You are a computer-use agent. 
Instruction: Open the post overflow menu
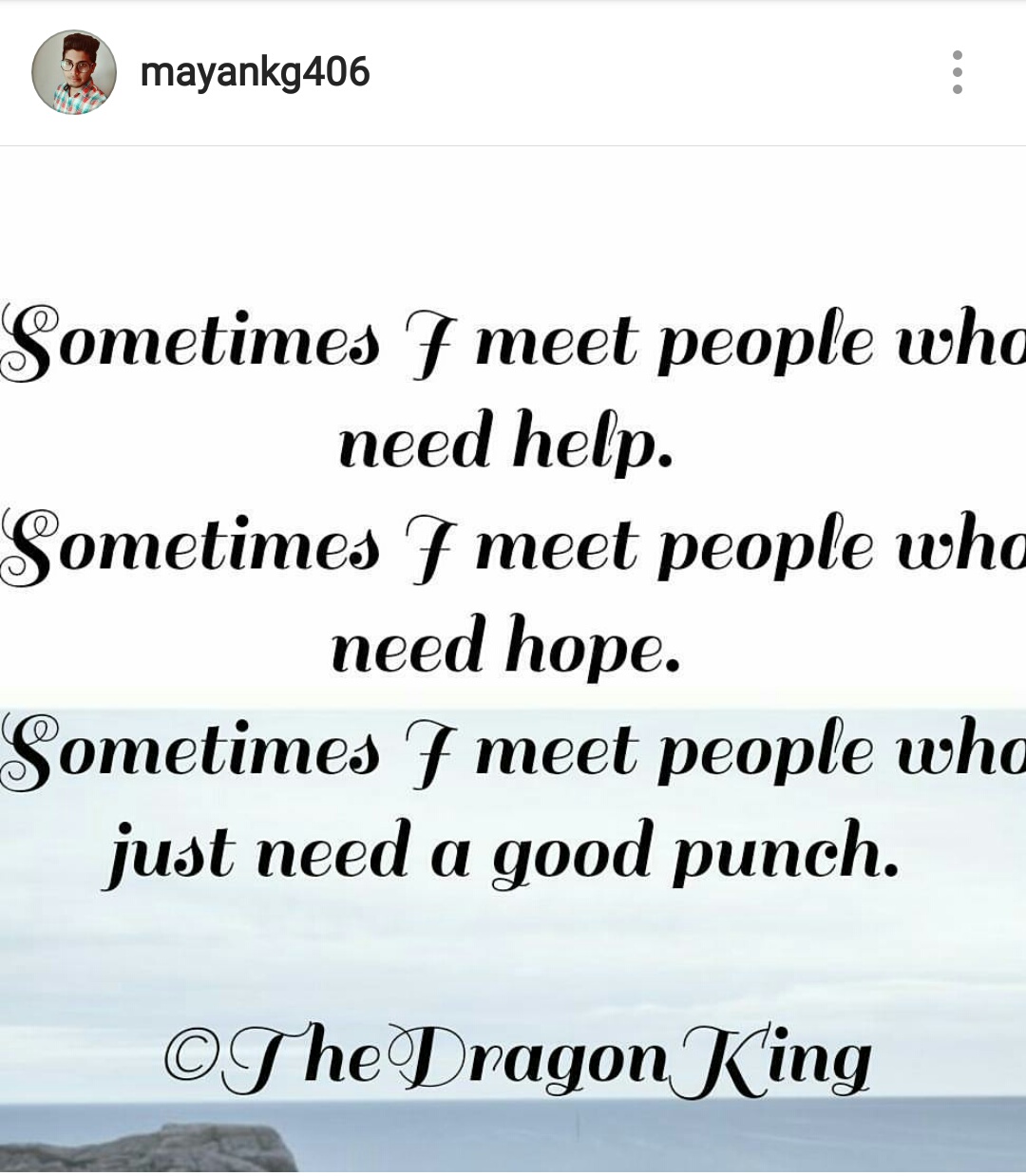(x=957, y=72)
